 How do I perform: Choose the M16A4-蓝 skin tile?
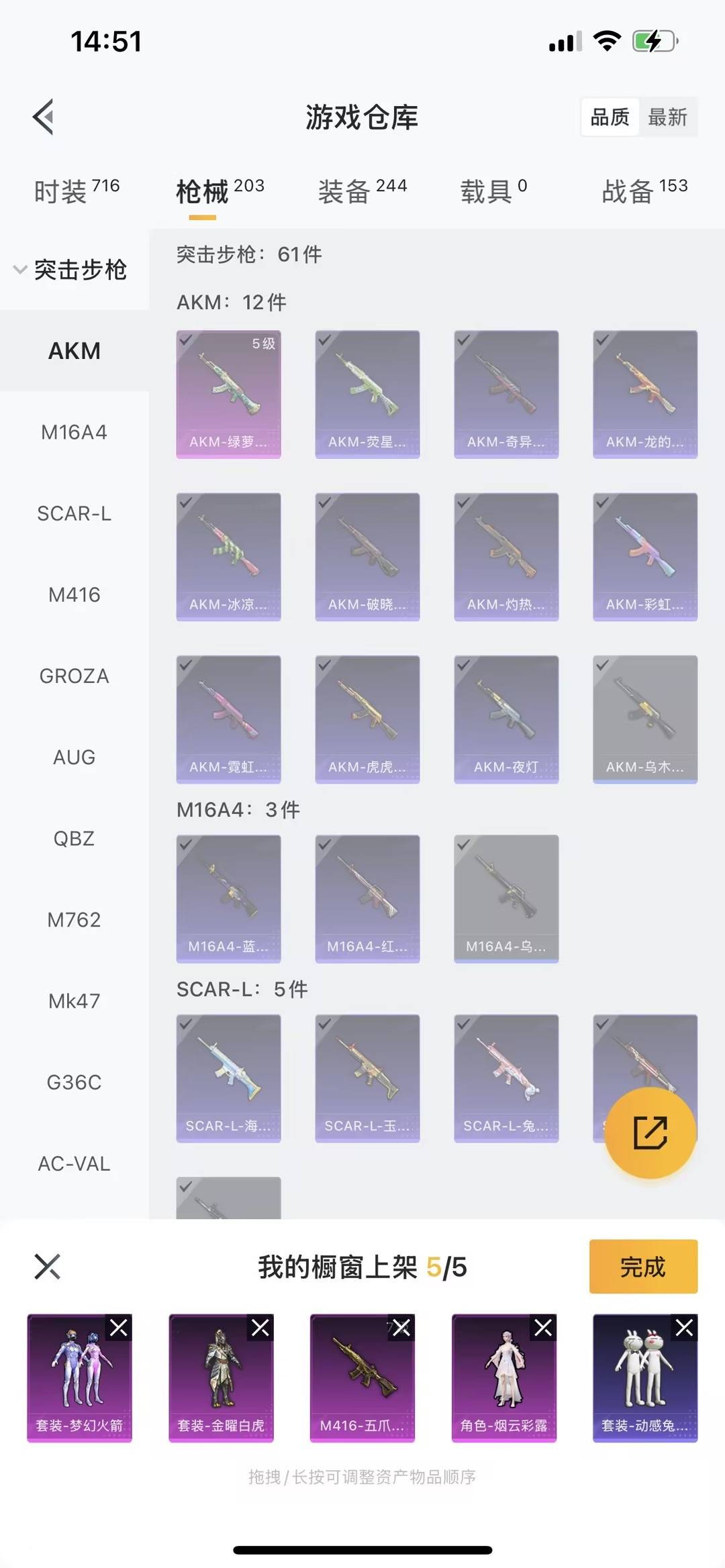228,898
